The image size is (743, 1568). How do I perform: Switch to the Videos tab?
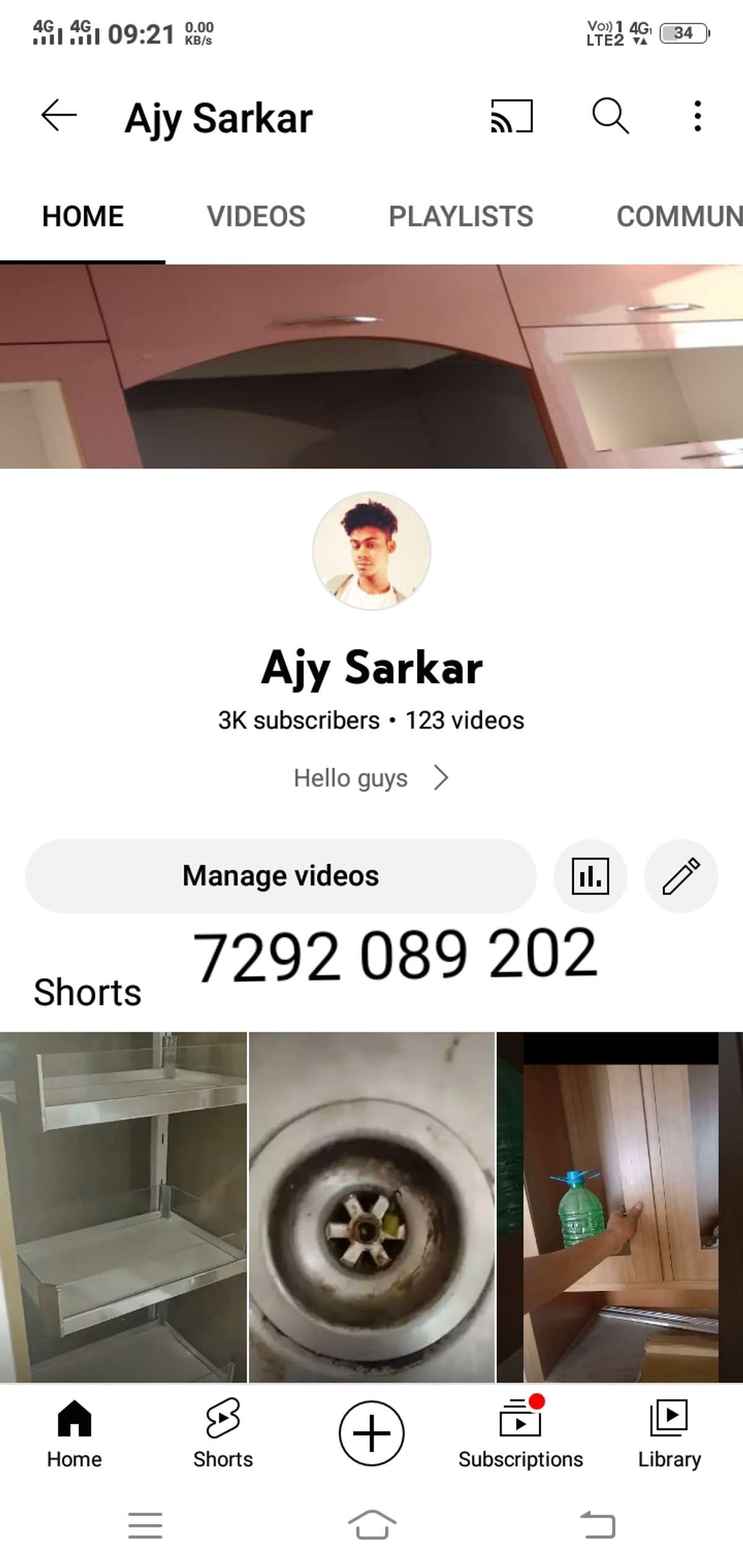[256, 217]
